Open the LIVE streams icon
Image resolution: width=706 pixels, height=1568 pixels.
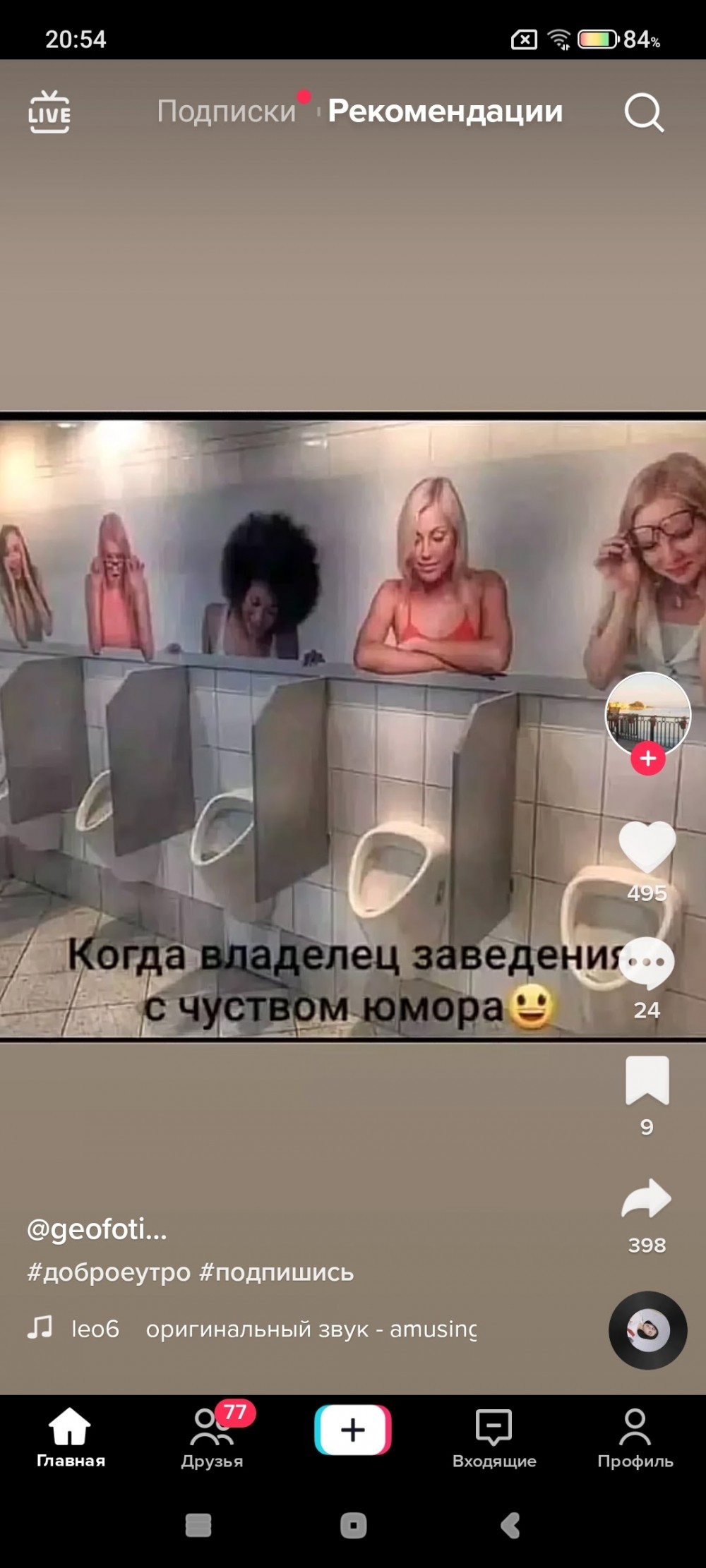(x=49, y=111)
